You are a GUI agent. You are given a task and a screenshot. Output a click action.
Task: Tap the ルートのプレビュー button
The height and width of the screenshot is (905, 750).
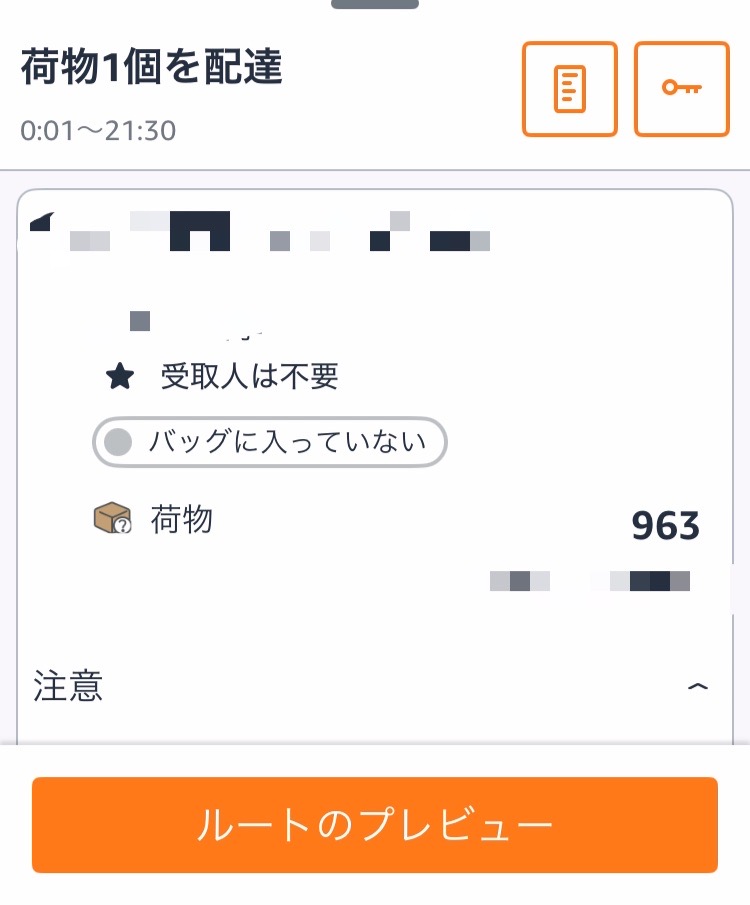(x=375, y=825)
